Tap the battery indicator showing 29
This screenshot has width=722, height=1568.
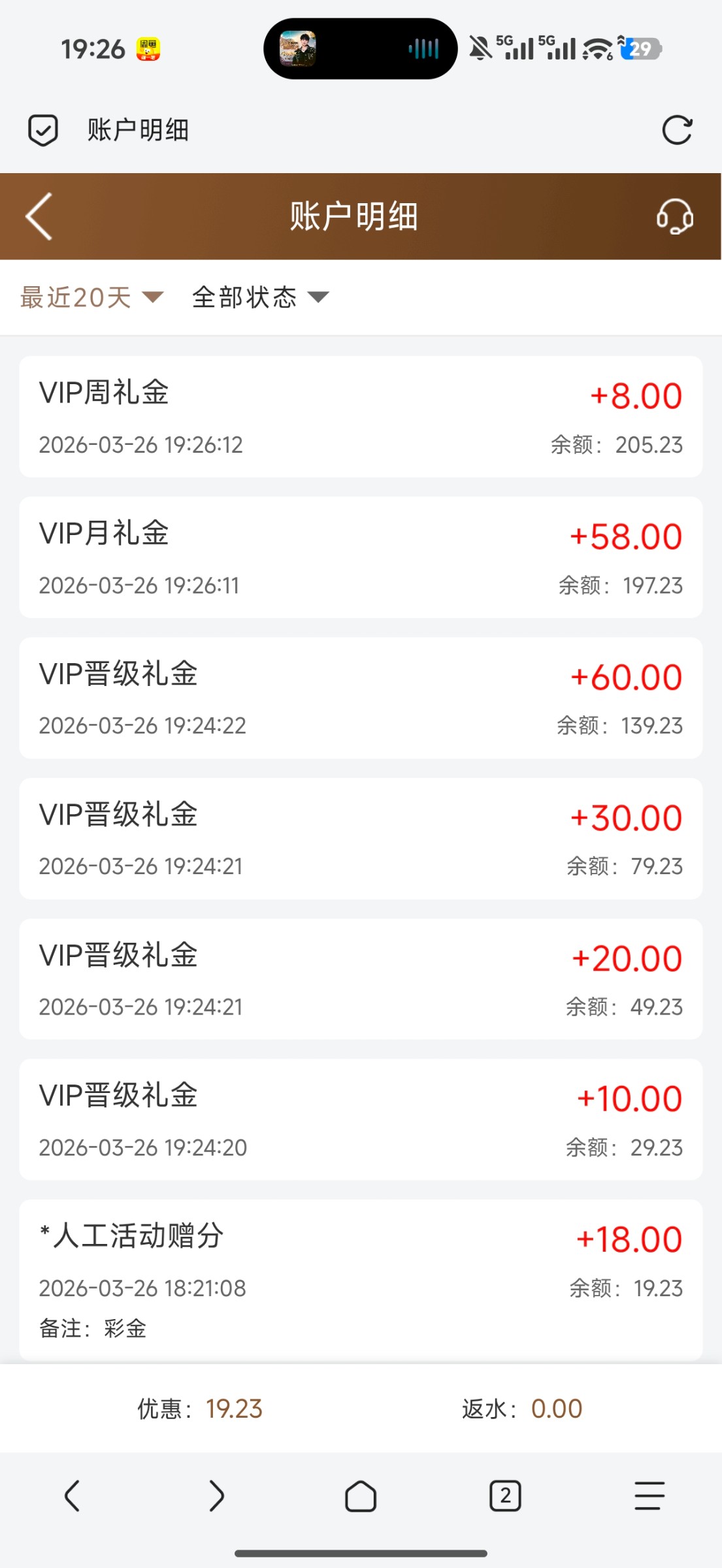(x=638, y=49)
